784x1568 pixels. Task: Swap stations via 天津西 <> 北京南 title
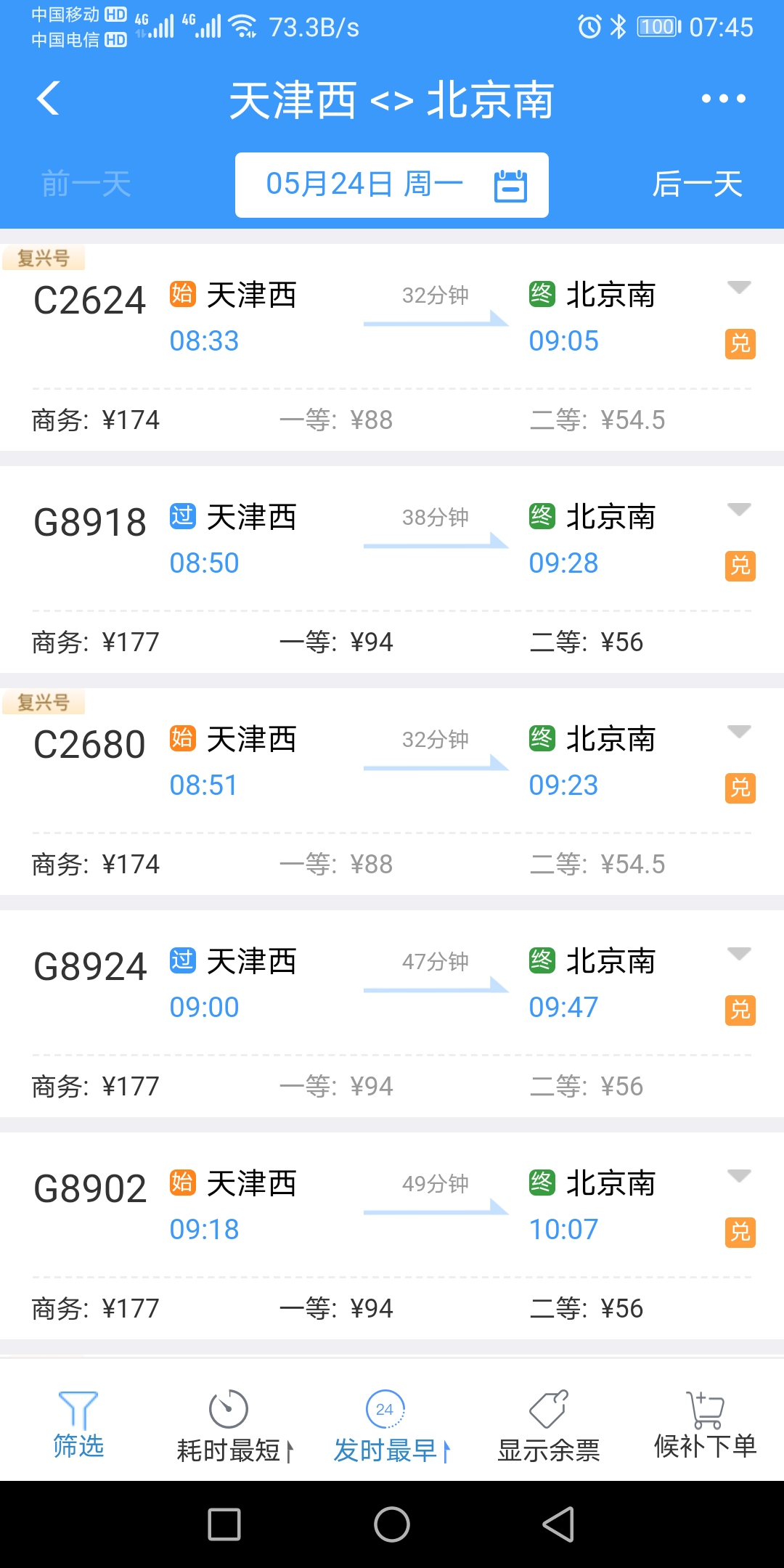[x=392, y=100]
